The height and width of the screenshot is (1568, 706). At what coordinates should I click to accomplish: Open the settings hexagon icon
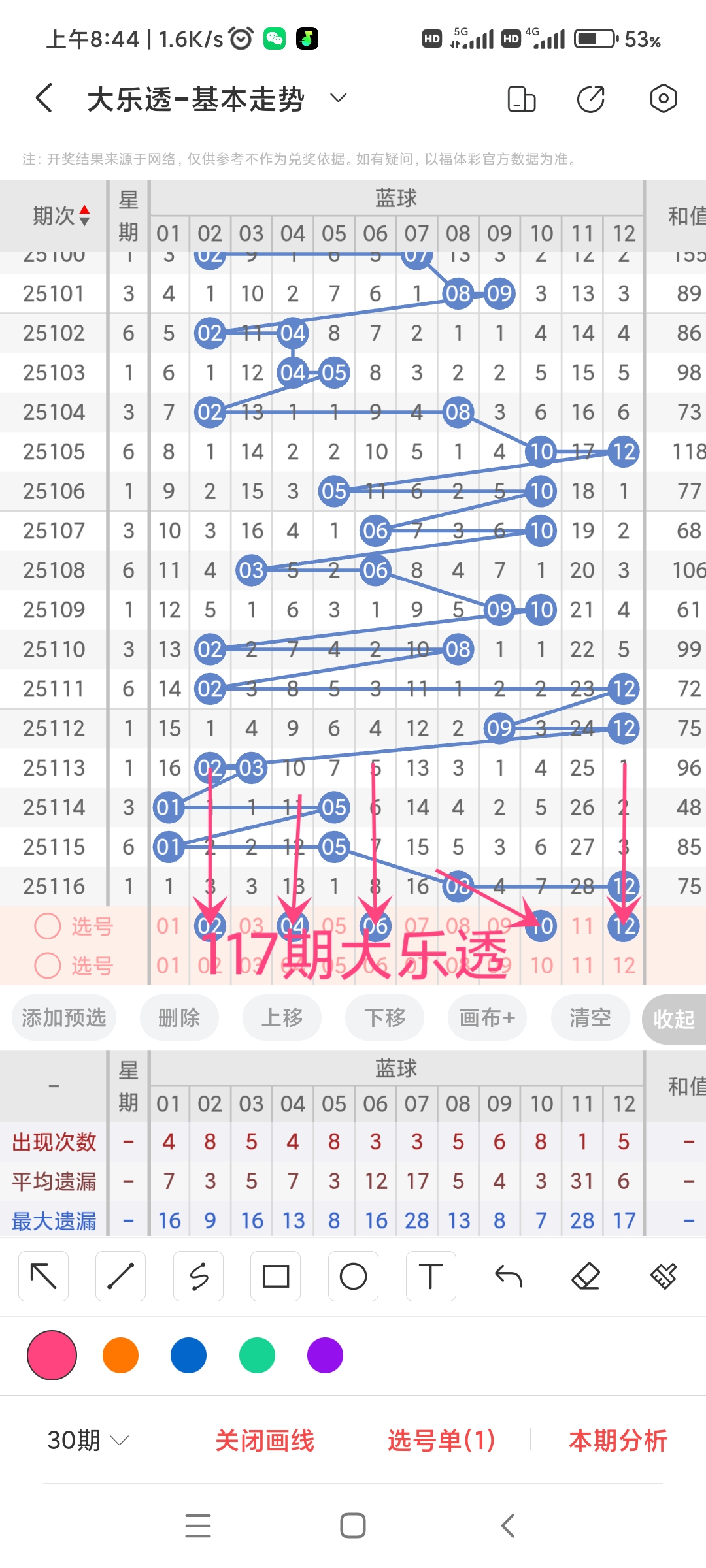point(663,99)
